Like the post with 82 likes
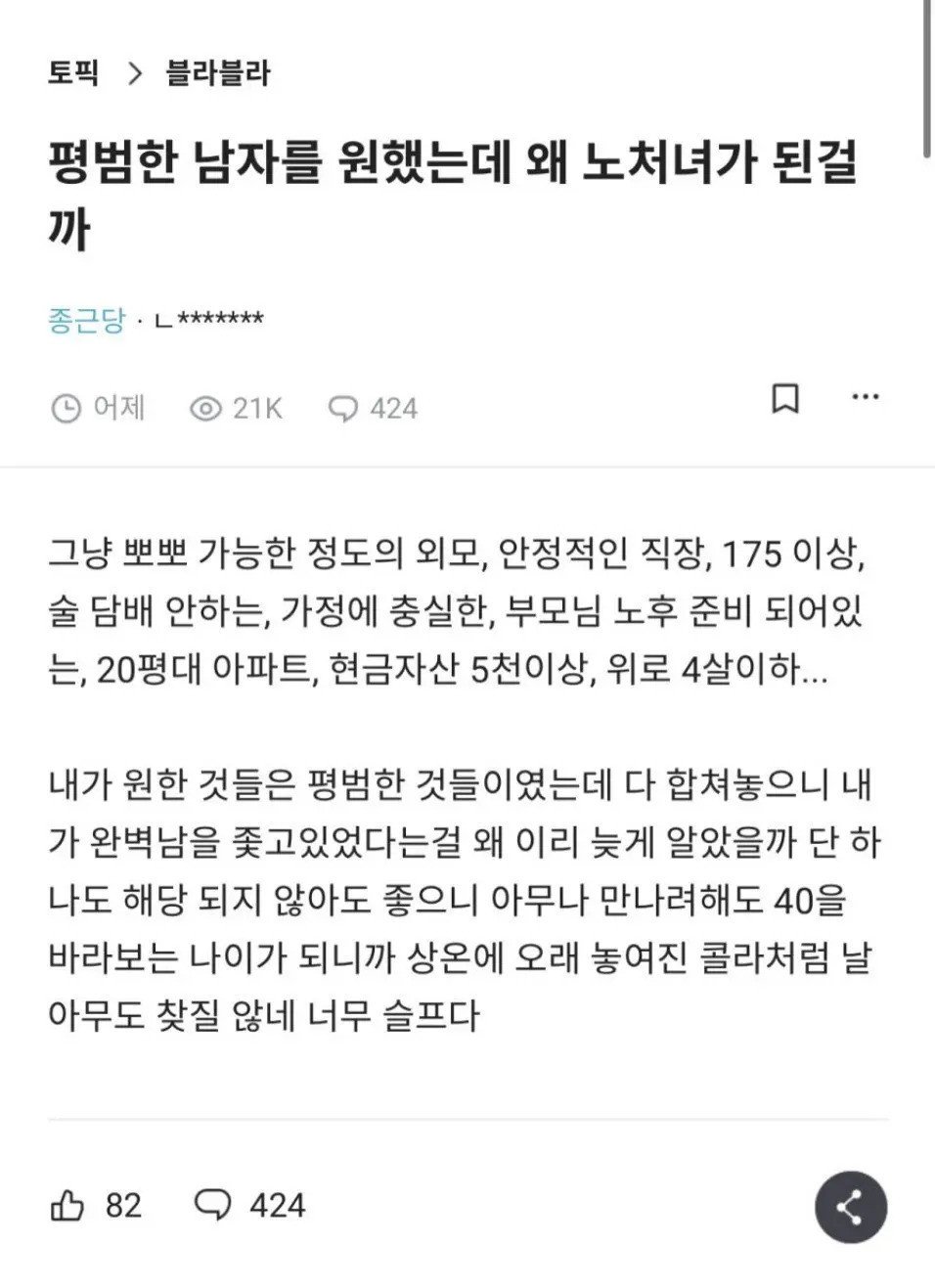Screen dimensions: 935x1288 (x=67, y=1205)
